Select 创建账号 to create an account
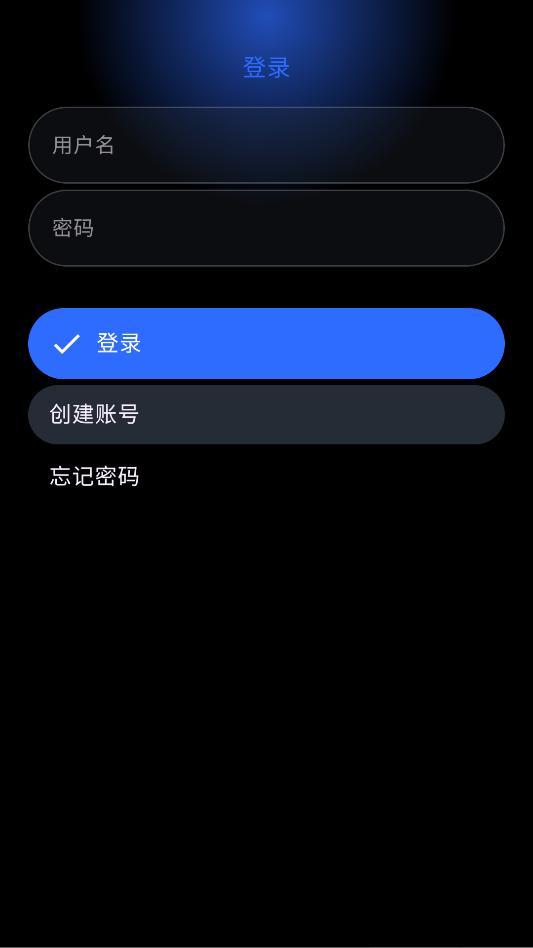This screenshot has width=533, height=948. click(x=266, y=415)
